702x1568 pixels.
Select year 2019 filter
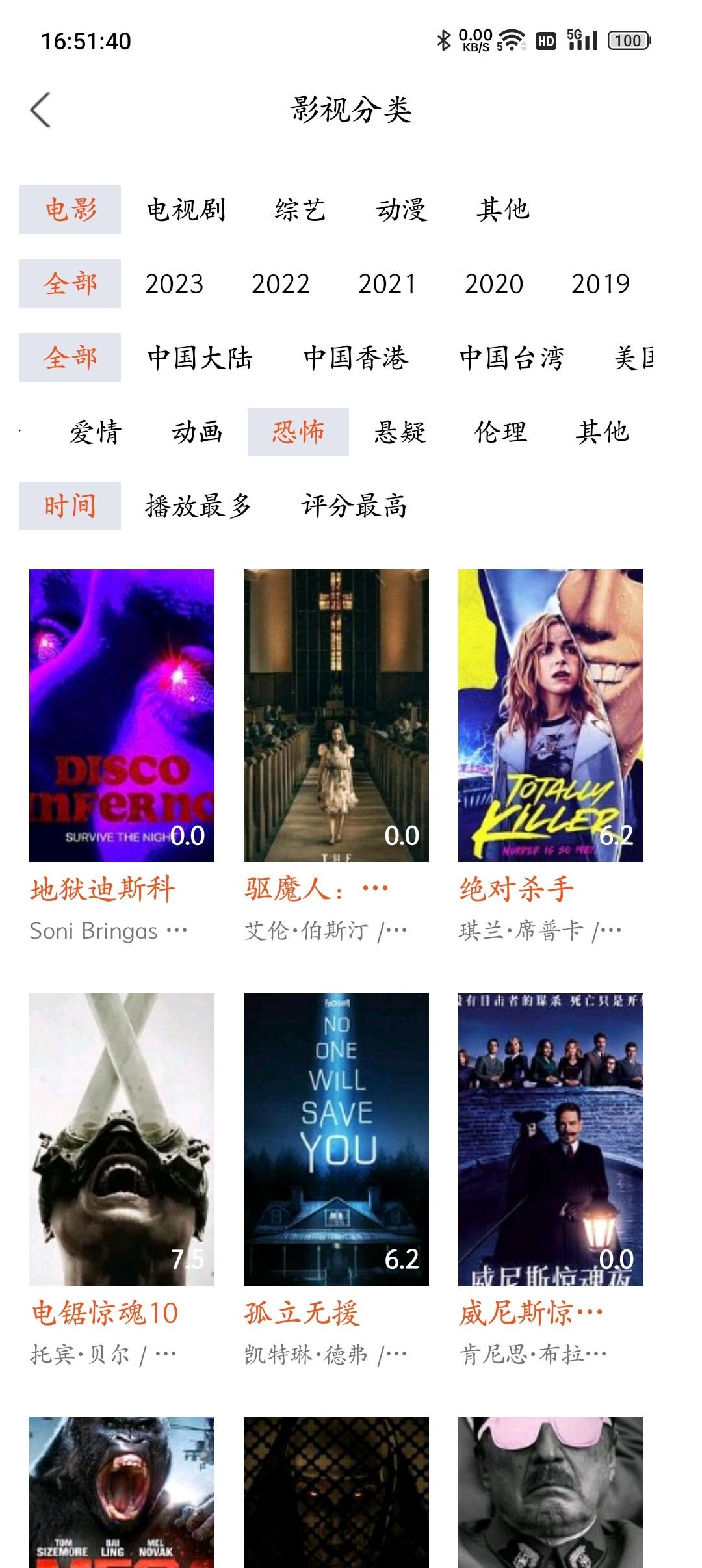(x=600, y=284)
